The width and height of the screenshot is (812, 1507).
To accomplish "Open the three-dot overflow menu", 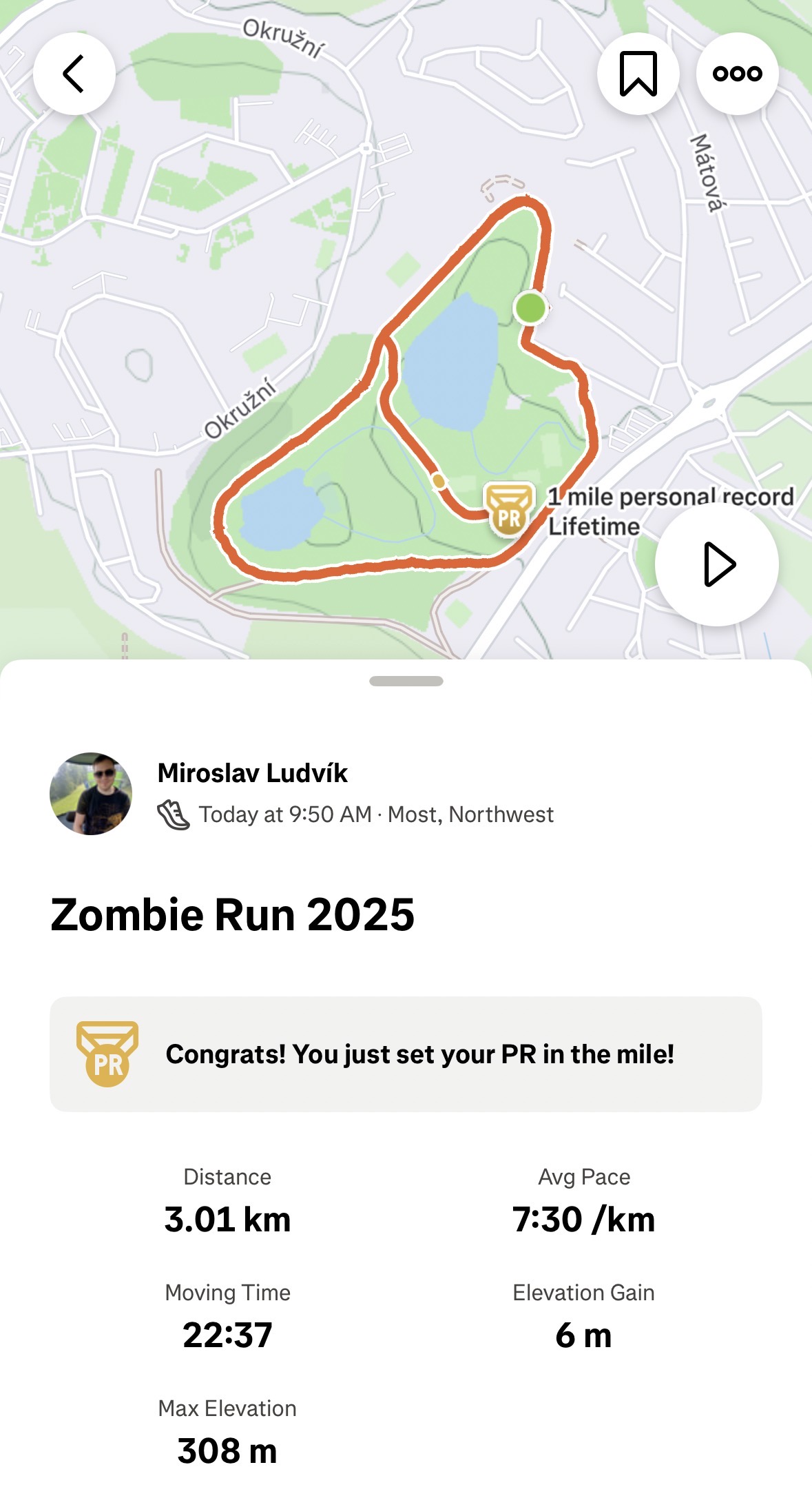I will coord(737,74).
